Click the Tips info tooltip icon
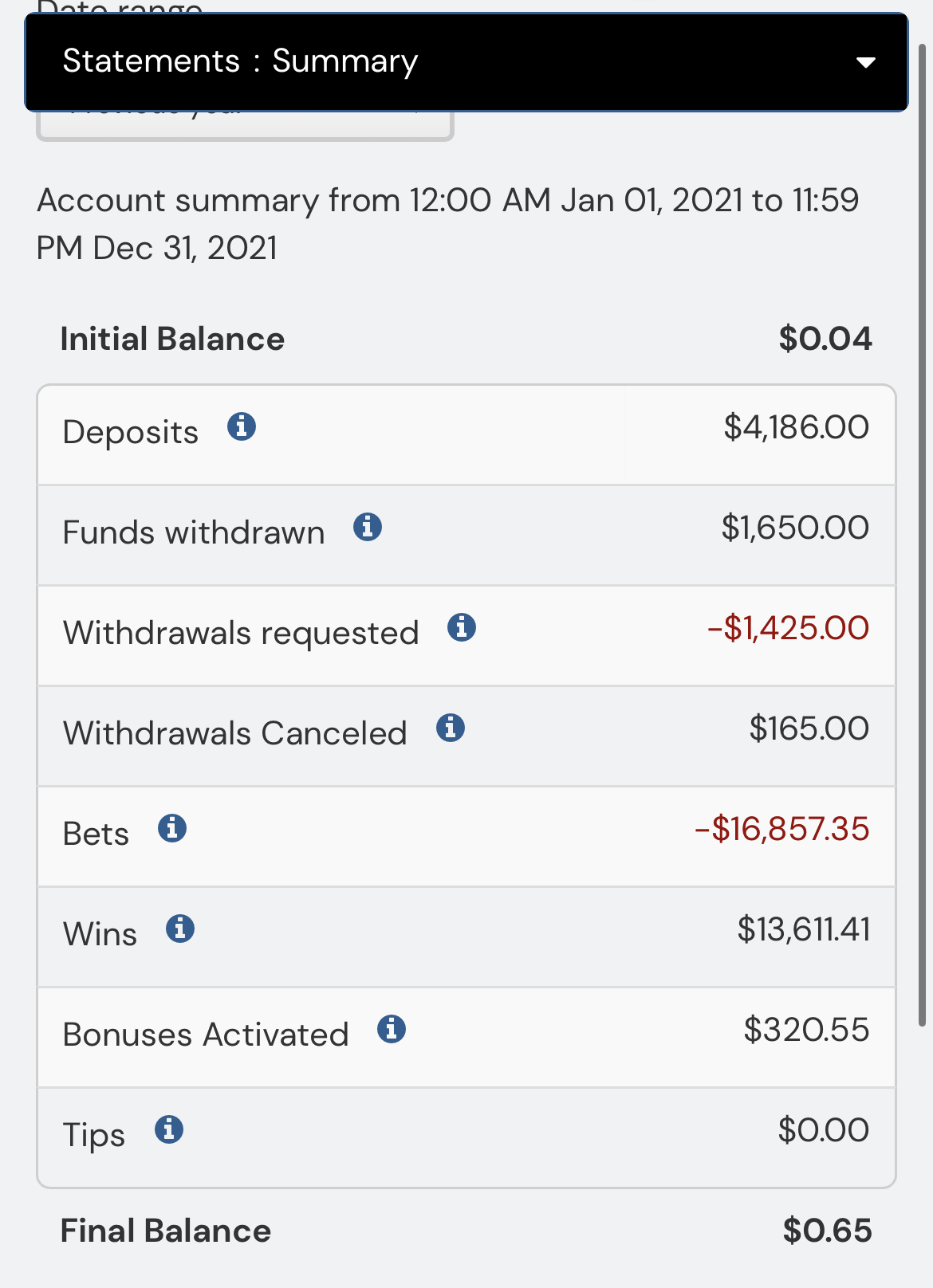This screenshot has height=1288, width=933. pyautogui.click(x=169, y=1129)
